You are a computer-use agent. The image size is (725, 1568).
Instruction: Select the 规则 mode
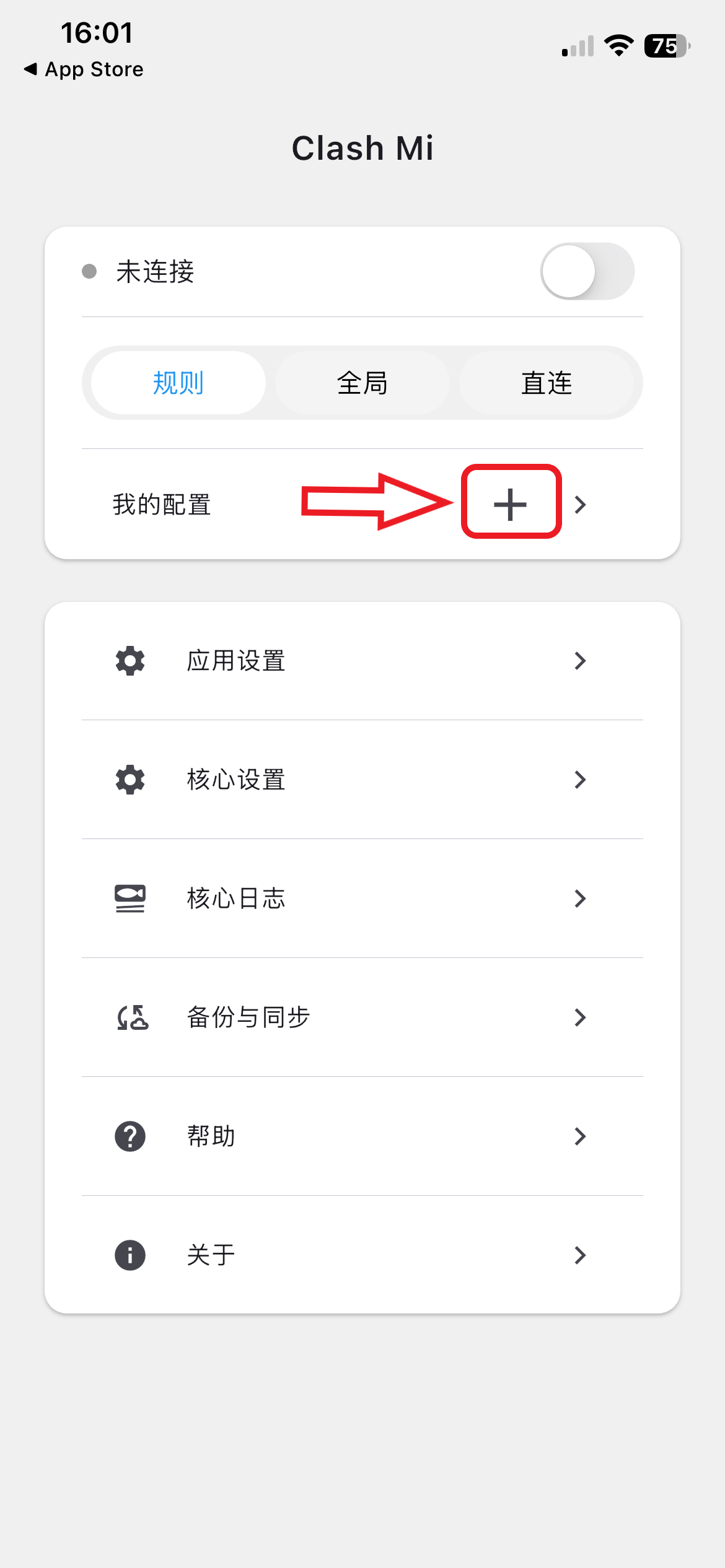178,383
